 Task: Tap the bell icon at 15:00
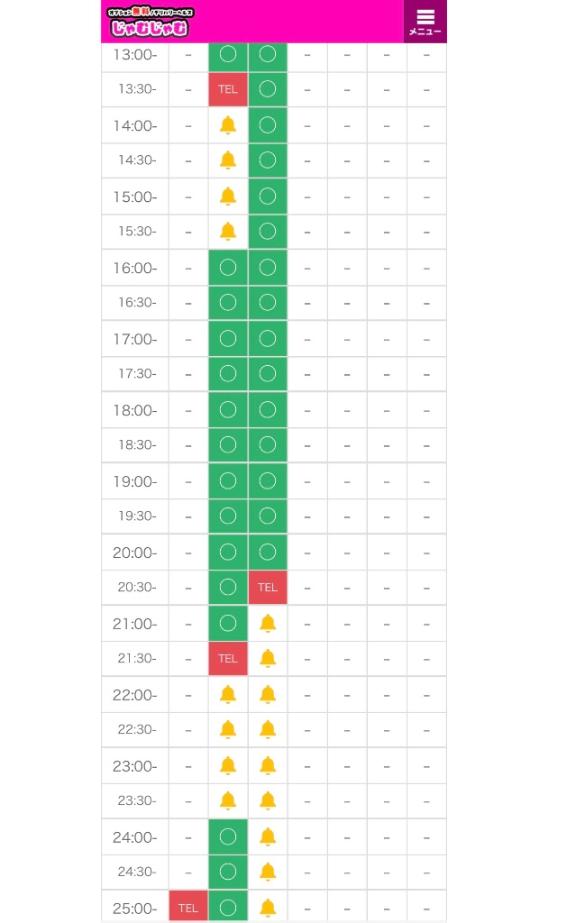point(228,197)
